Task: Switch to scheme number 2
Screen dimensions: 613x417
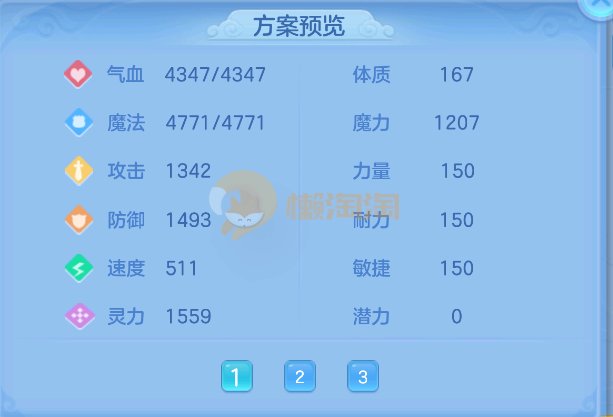Action: click(x=299, y=377)
